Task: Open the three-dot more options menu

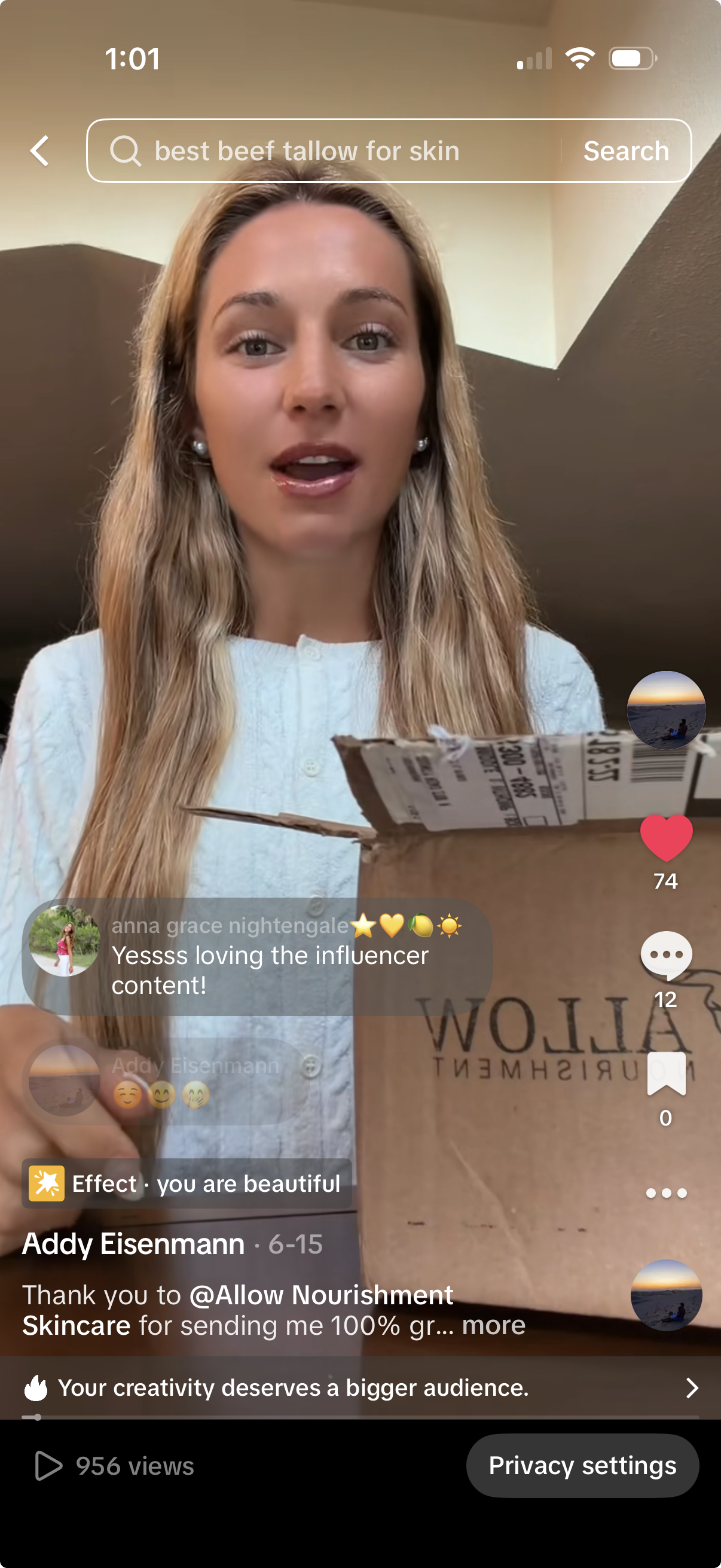Action: [665, 1193]
